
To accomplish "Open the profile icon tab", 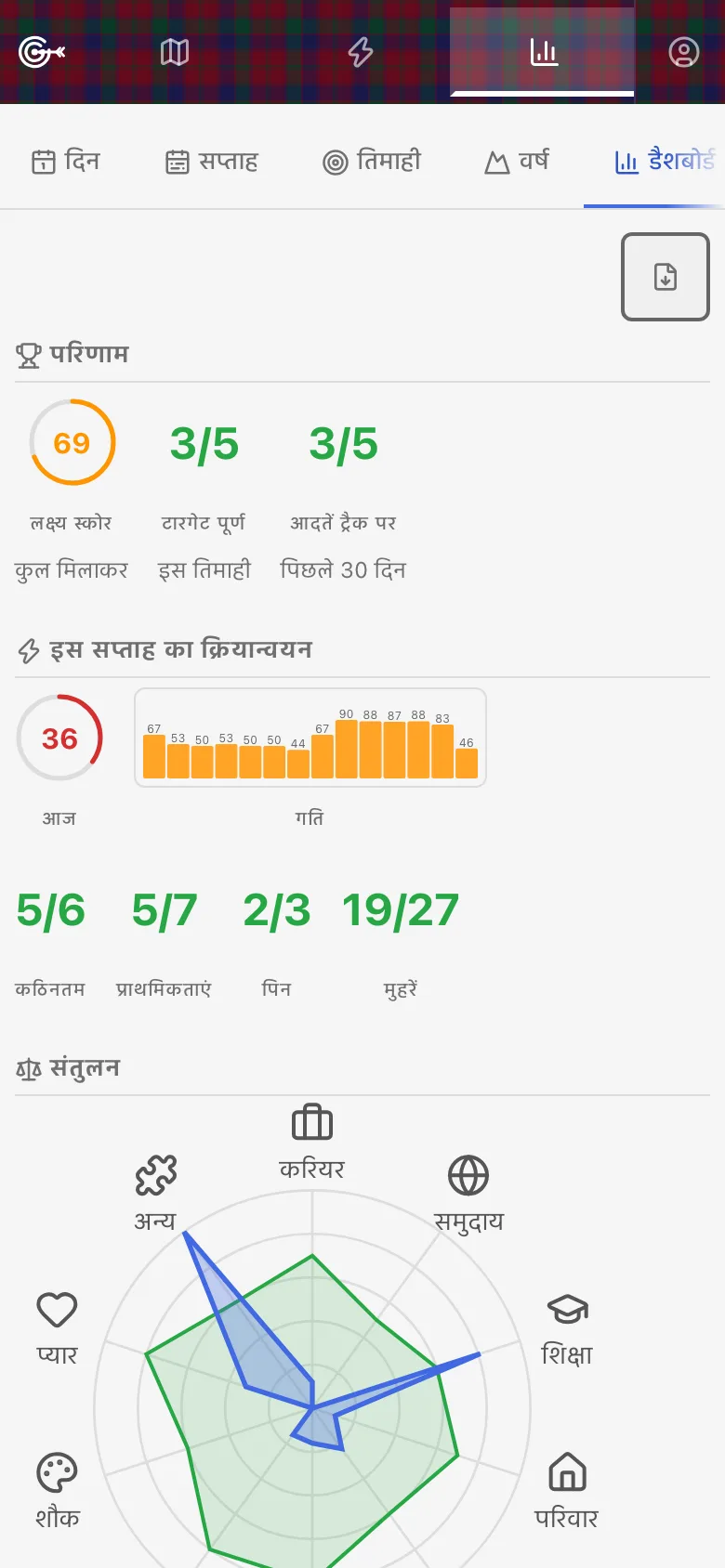I will point(683,52).
